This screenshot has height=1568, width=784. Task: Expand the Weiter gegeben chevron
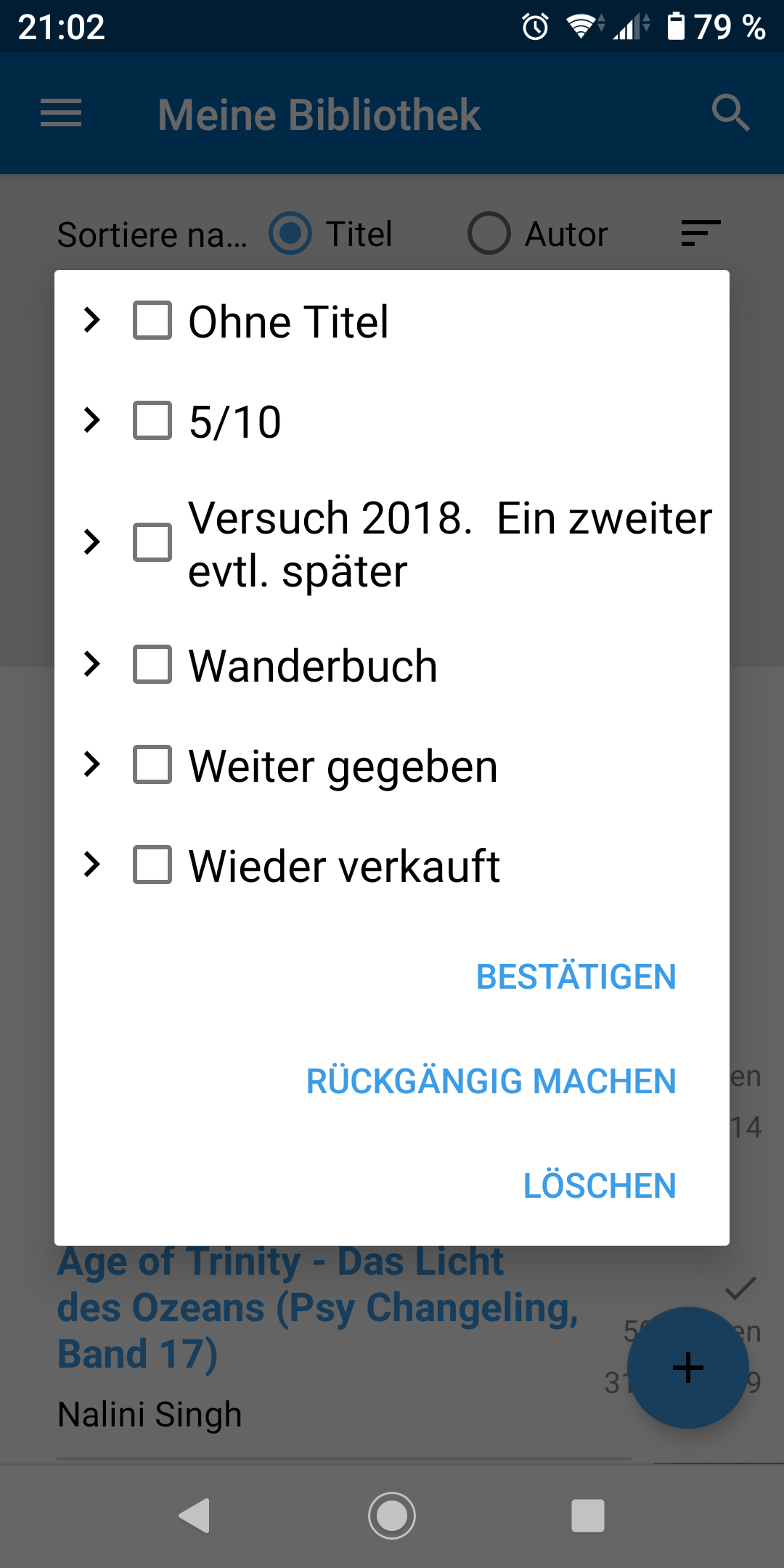[x=92, y=764]
